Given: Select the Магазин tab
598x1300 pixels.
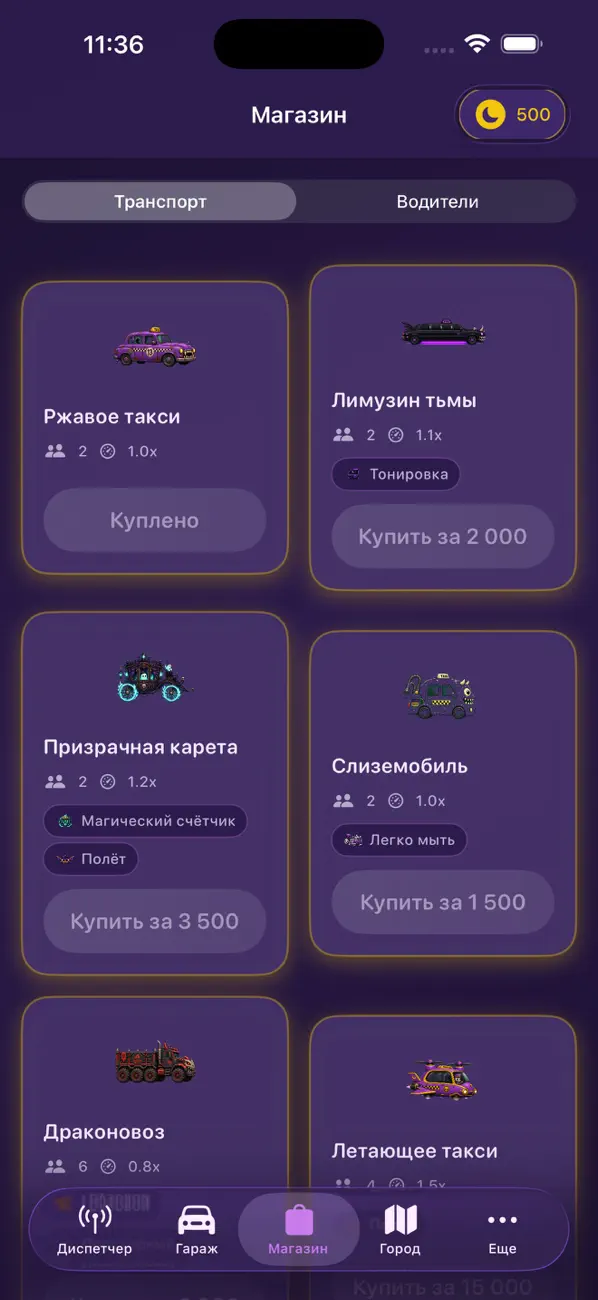Looking at the screenshot, I should point(298,1230).
